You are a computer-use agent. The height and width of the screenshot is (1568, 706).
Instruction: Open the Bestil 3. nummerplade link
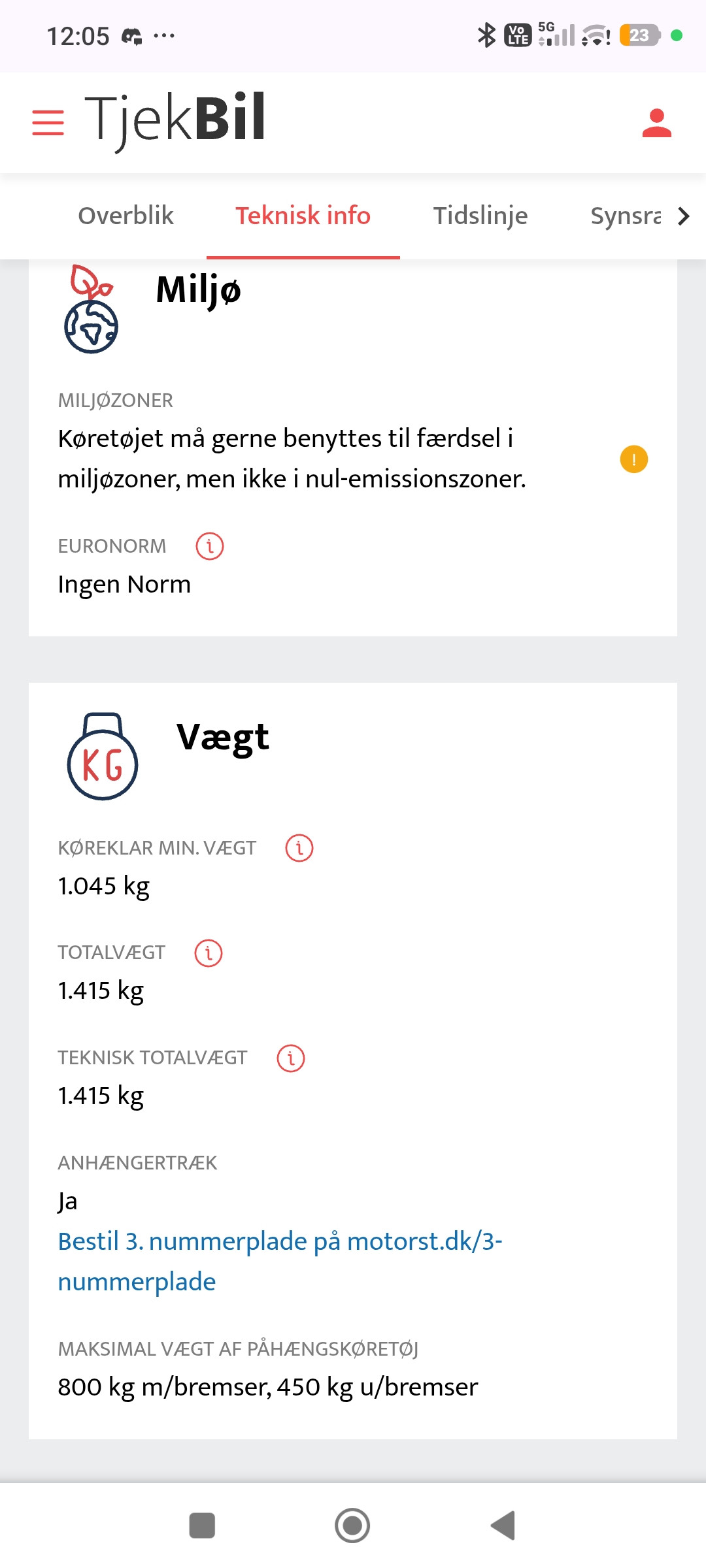pyautogui.click(x=280, y=1261)
